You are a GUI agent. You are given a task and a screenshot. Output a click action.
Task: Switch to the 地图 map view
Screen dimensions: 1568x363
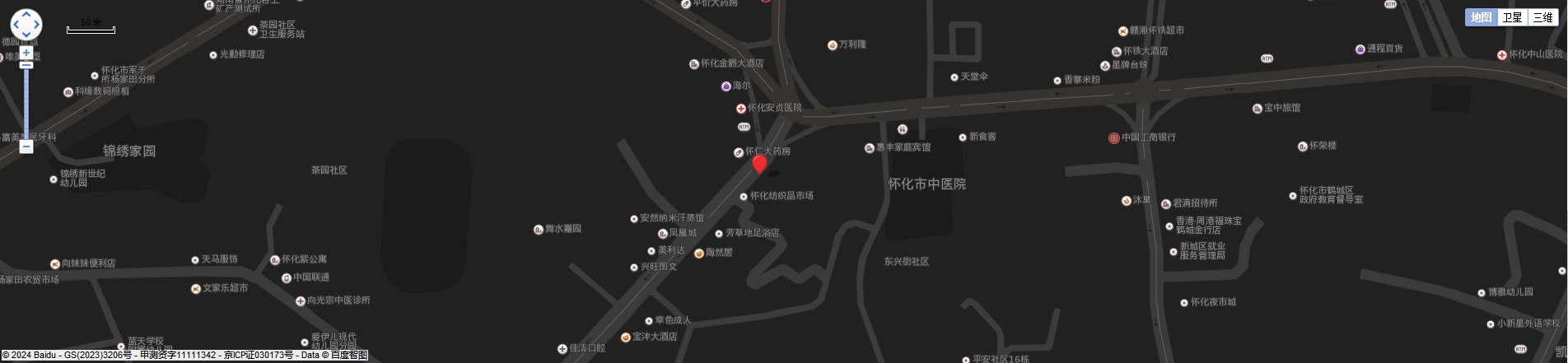click(x=1481, y=17)
